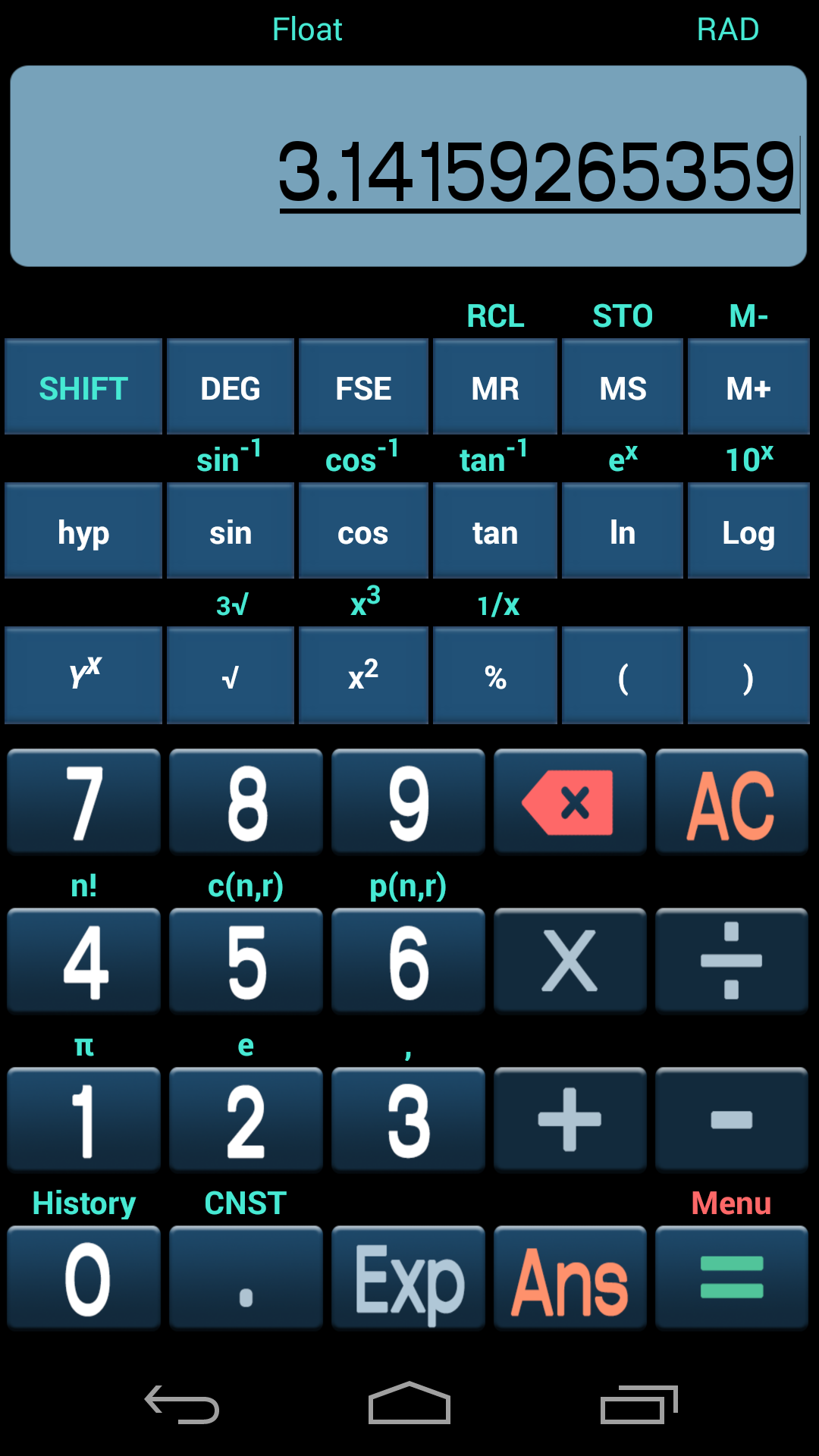Switch angle mode with DEG button
Viewport: 819px width, 1456px height.
[x=230, y=387]
